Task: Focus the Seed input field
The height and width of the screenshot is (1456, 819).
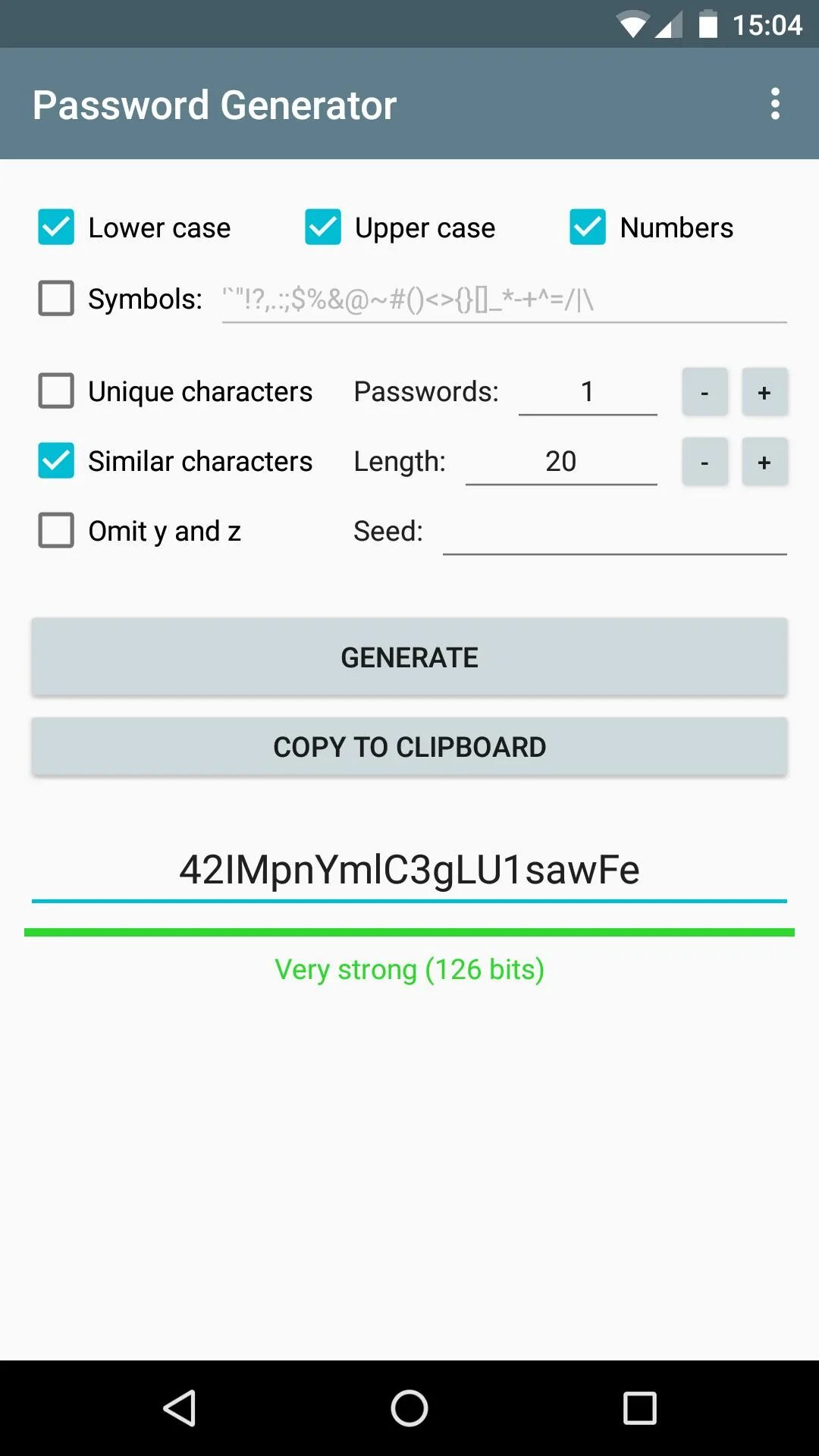Action: coord(615,532)
